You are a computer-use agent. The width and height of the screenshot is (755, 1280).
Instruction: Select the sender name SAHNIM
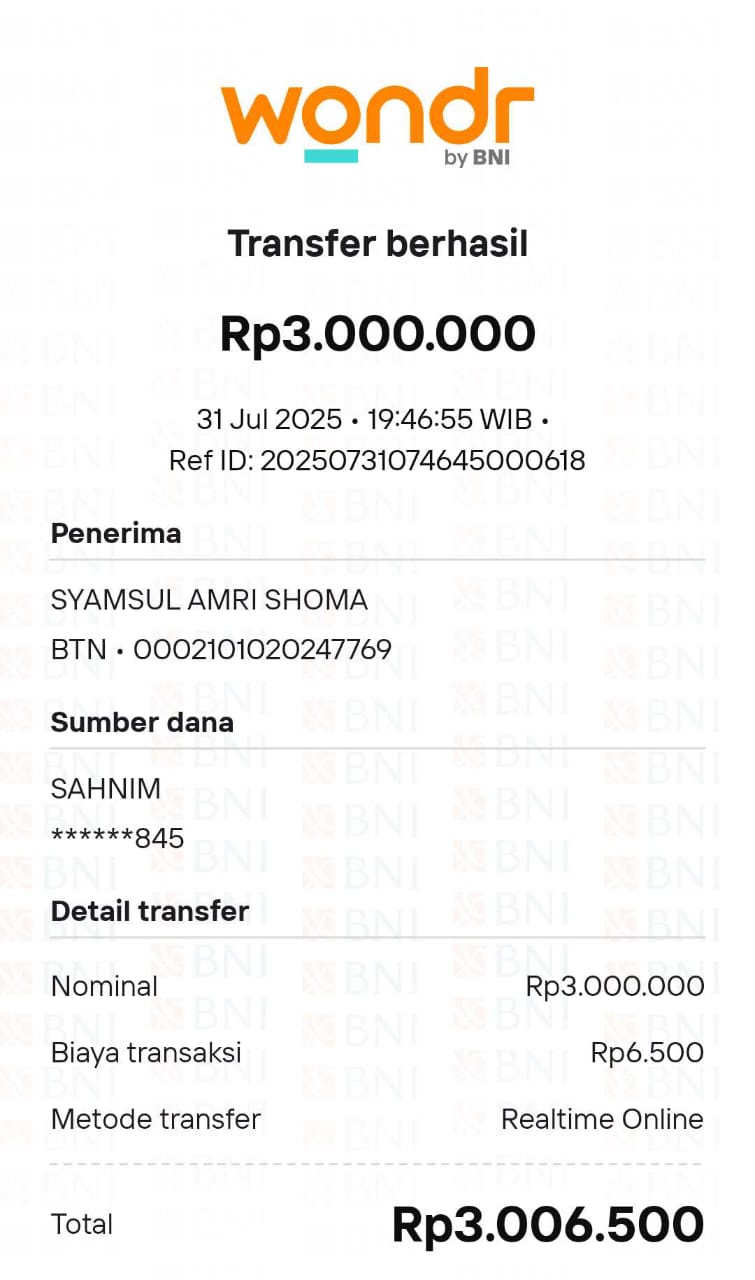[105, 789]
